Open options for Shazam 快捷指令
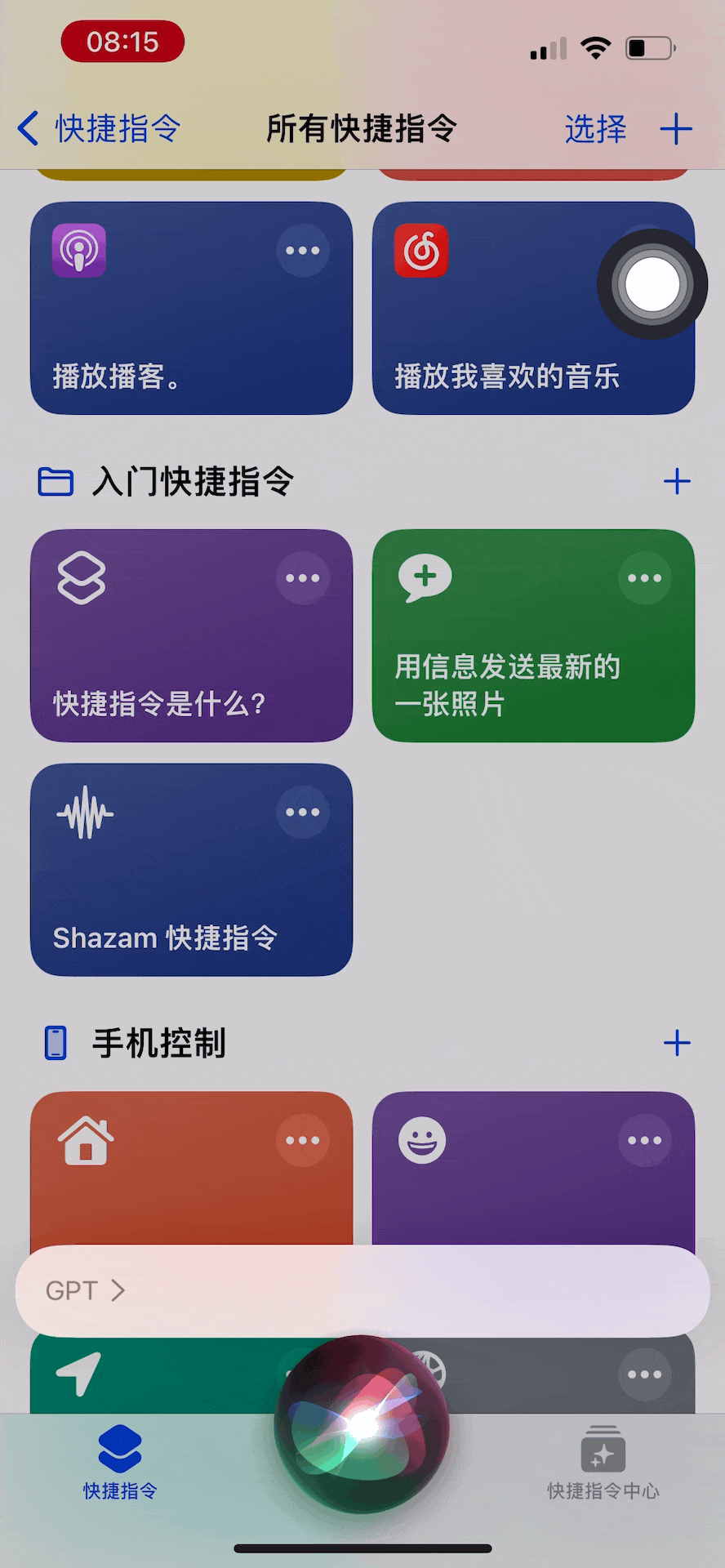This screenshot has width=725, height=1568. coord(303,813)
